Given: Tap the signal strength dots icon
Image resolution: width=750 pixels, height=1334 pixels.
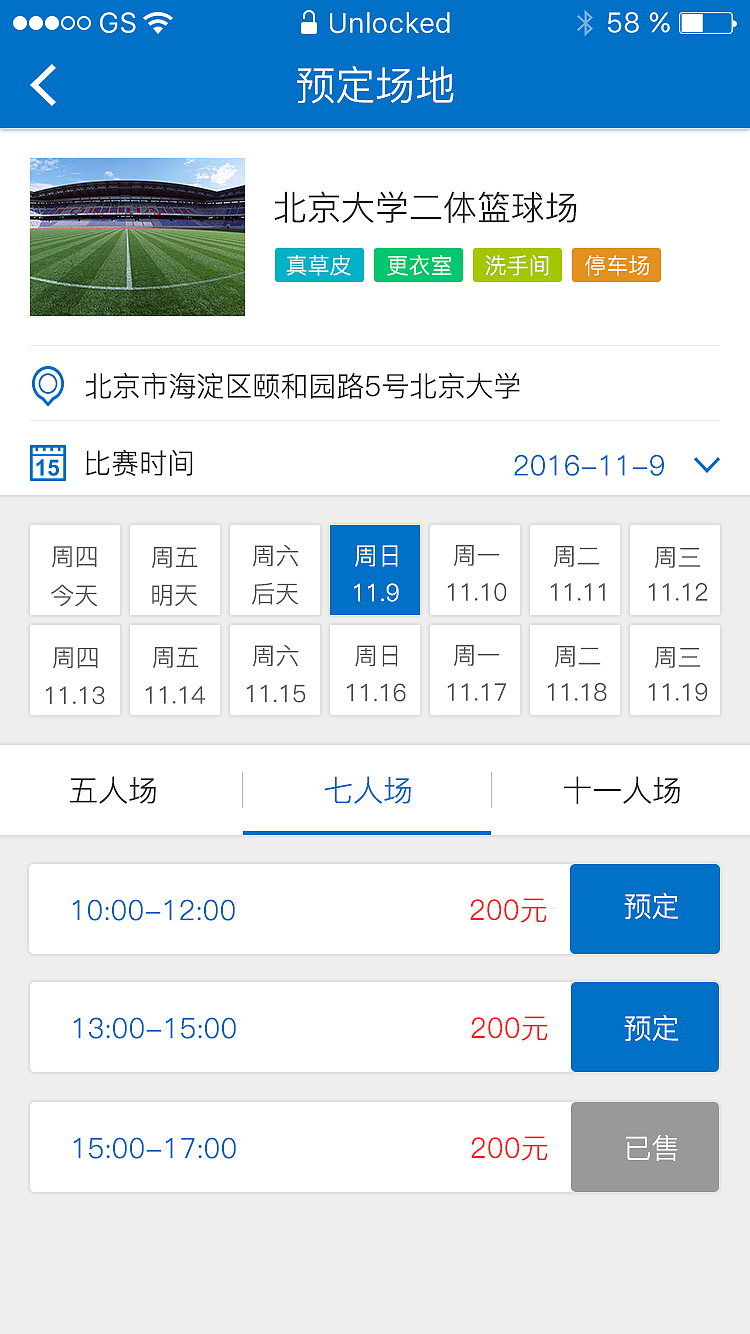Looking at the screenshot, I should (x=45, y=22).
